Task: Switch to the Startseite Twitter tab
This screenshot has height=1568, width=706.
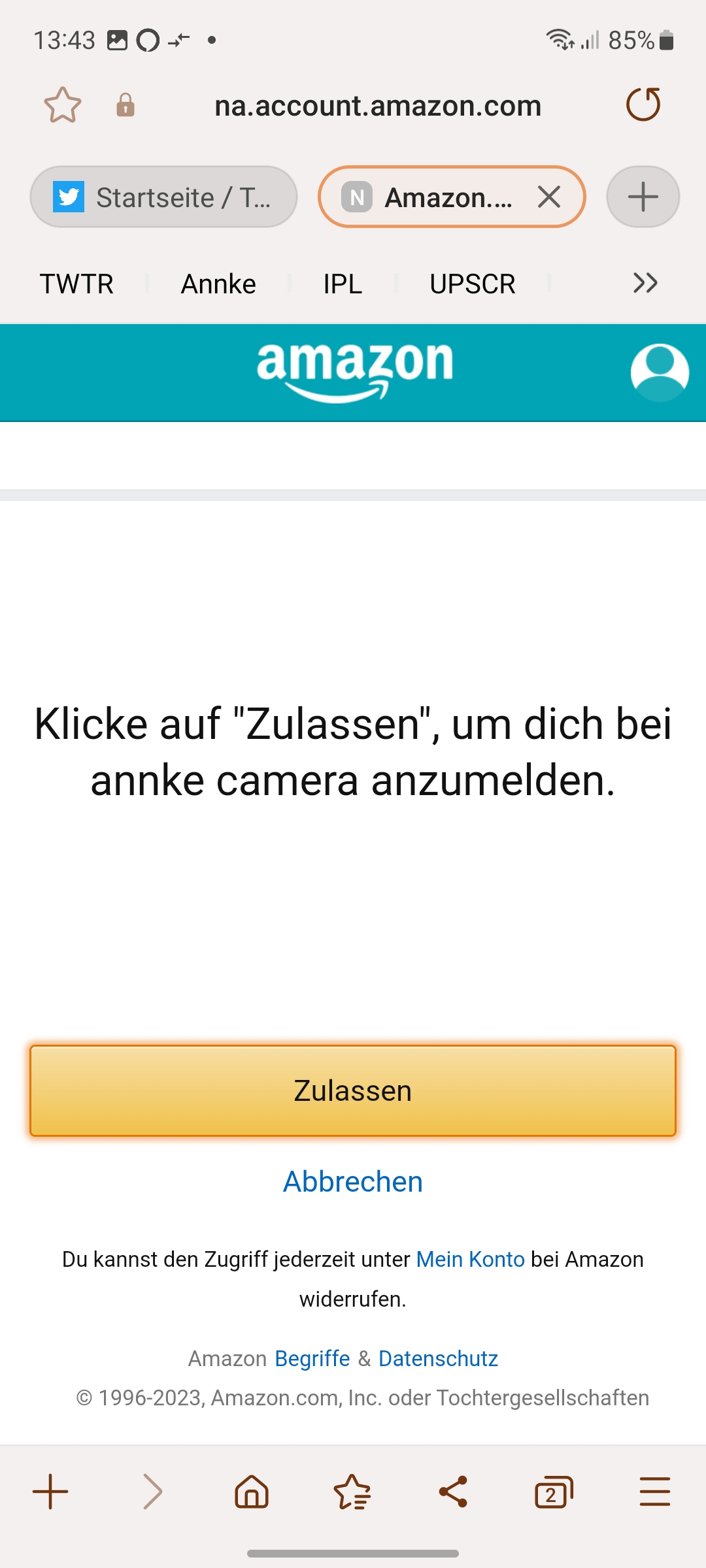Action: click(x=163, y=197)
